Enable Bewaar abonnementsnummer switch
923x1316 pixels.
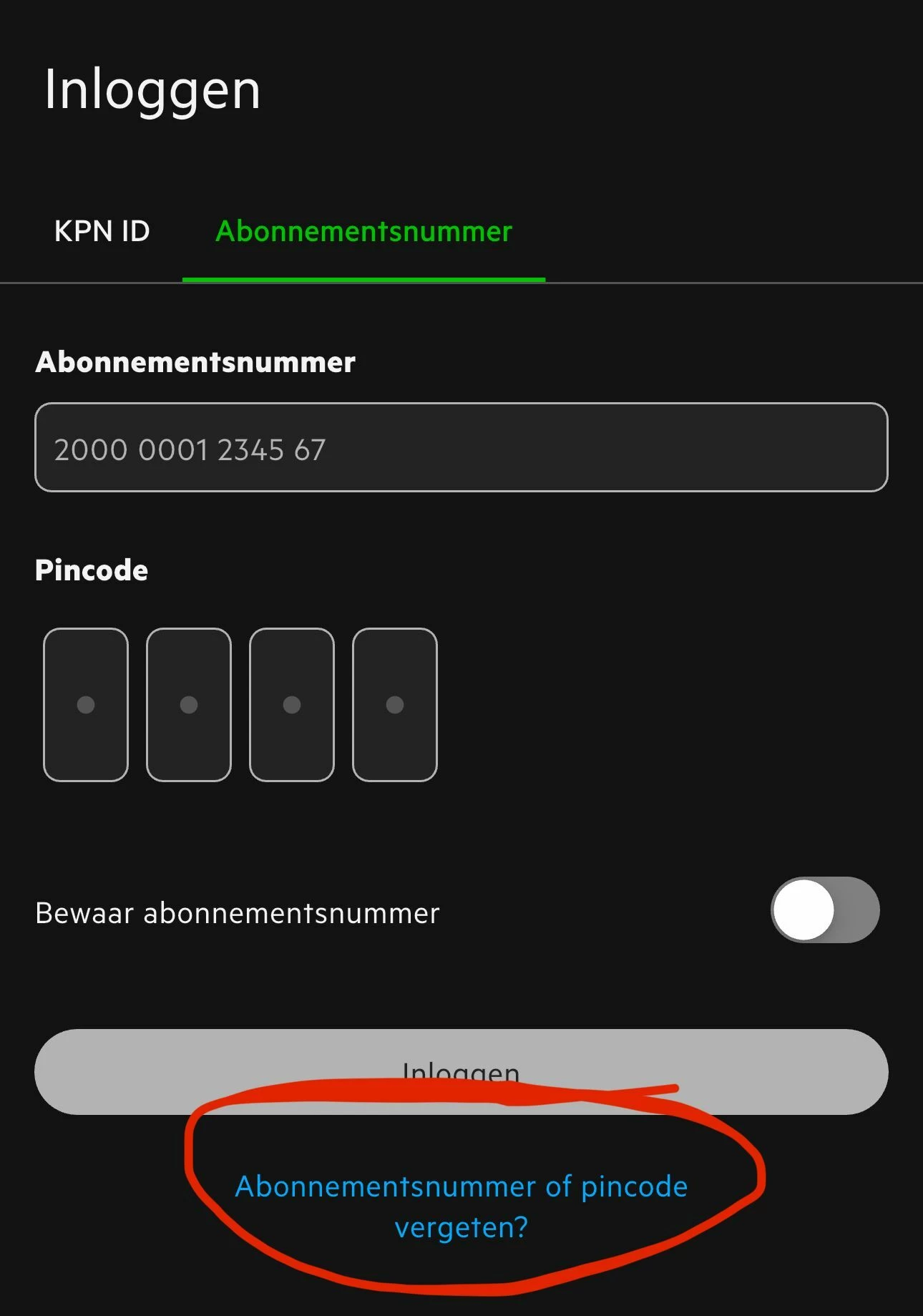tap(824, 910)
